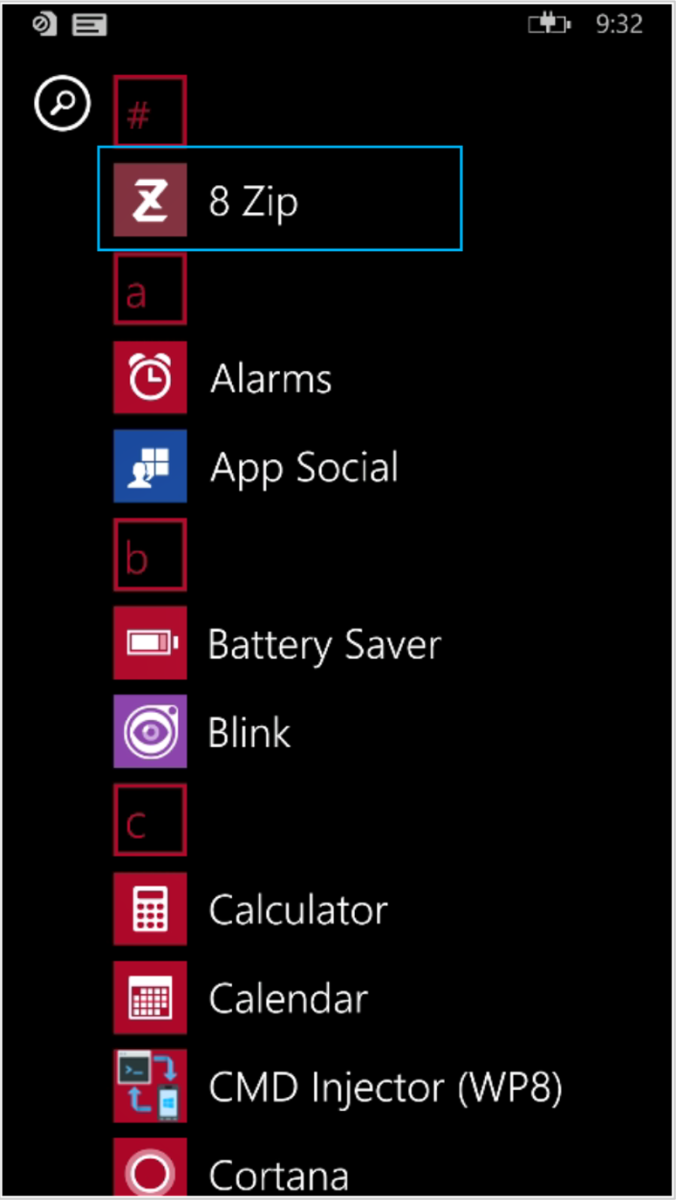
Task: Open the app list search icon
Action: 63,104
